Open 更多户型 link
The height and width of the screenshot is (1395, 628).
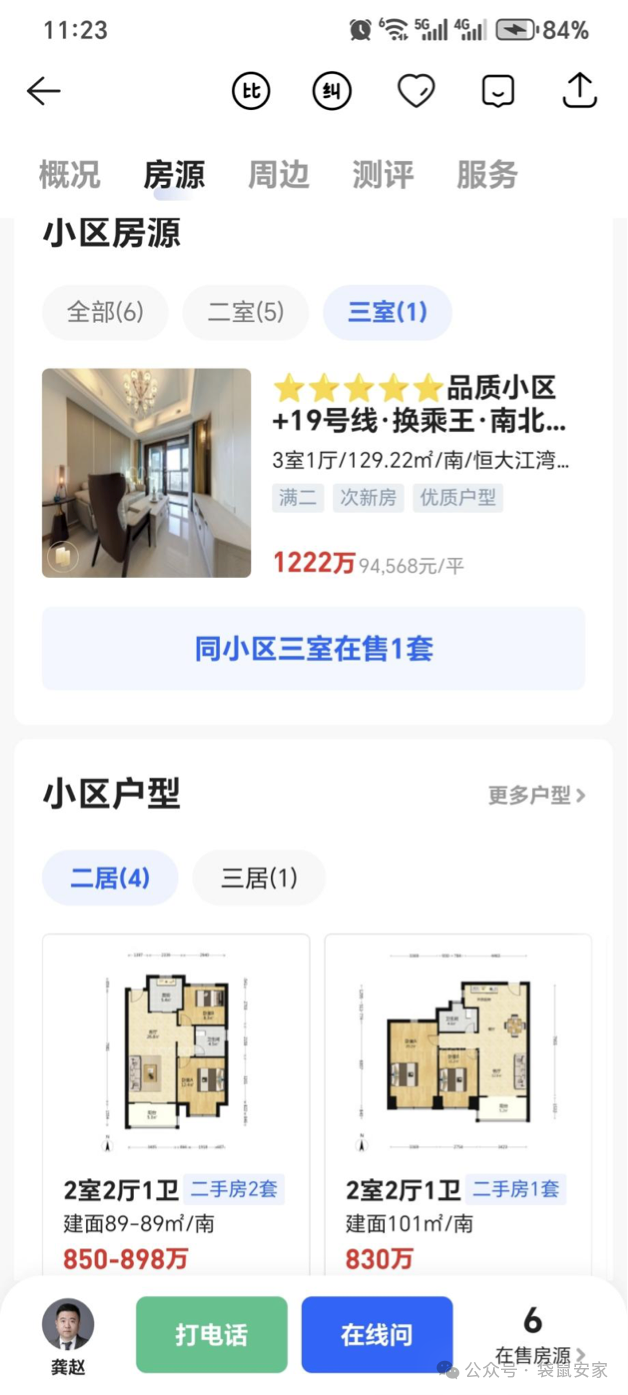click(x=536, y=795)
